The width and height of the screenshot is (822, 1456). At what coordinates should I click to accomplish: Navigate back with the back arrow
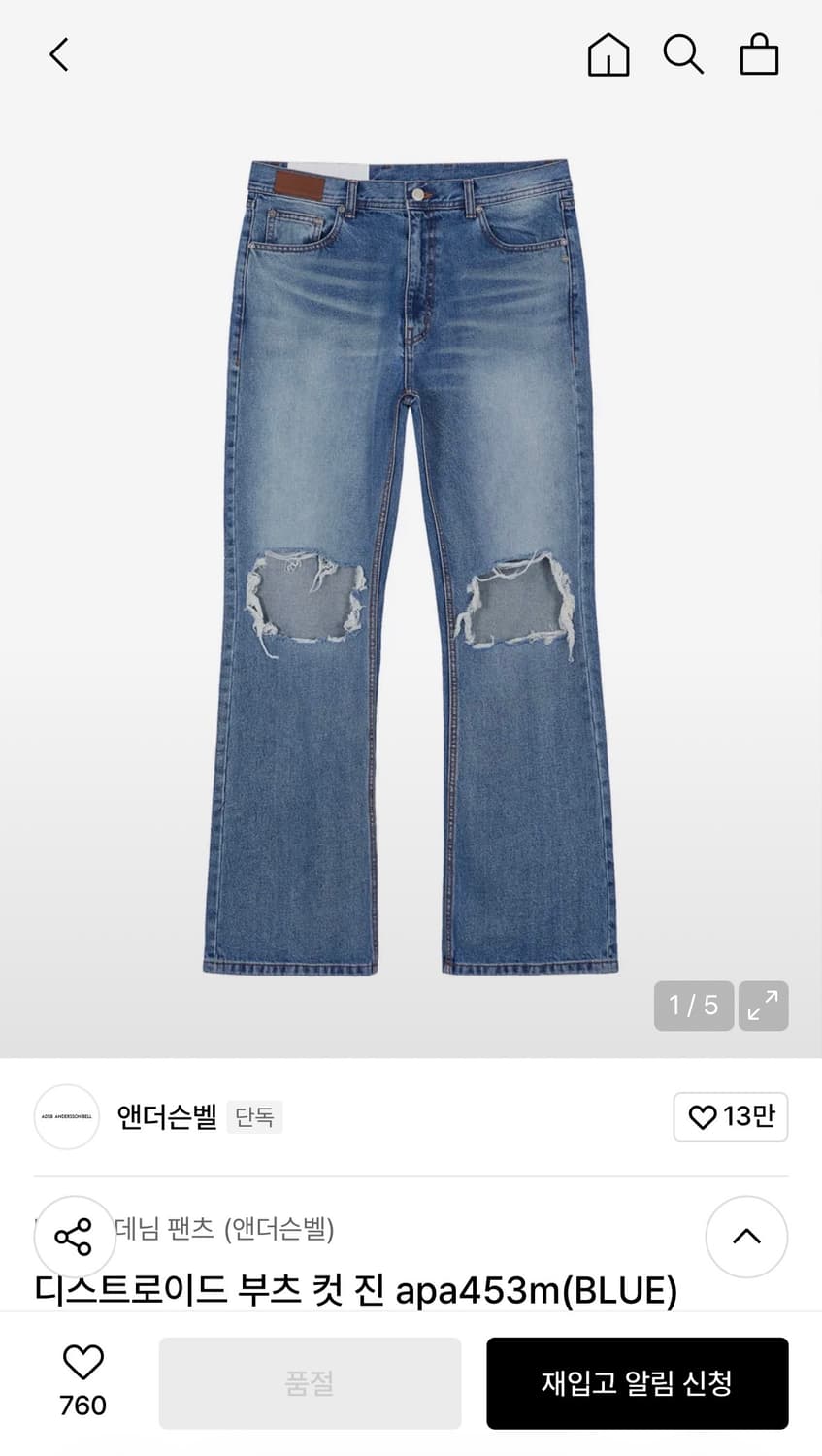(x=58, y=54)
